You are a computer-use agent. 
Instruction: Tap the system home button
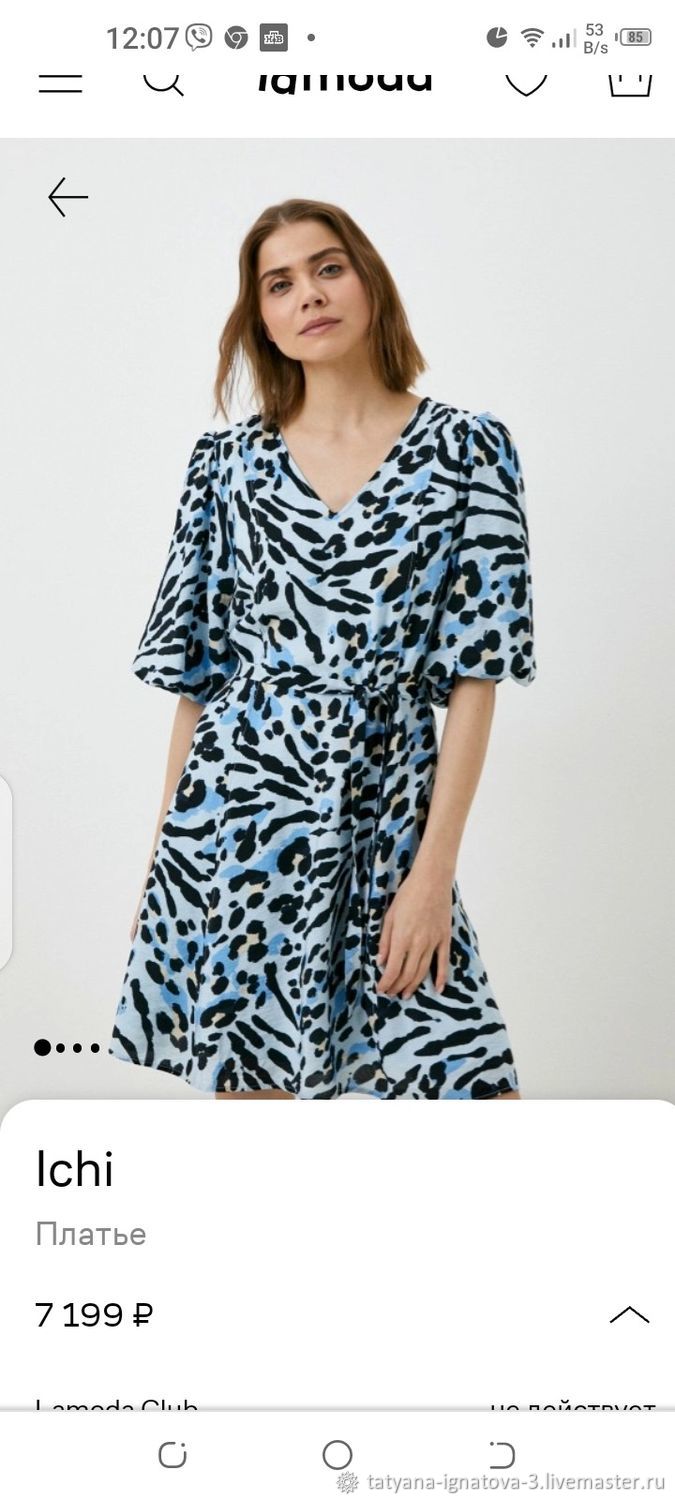point(337,1454)
